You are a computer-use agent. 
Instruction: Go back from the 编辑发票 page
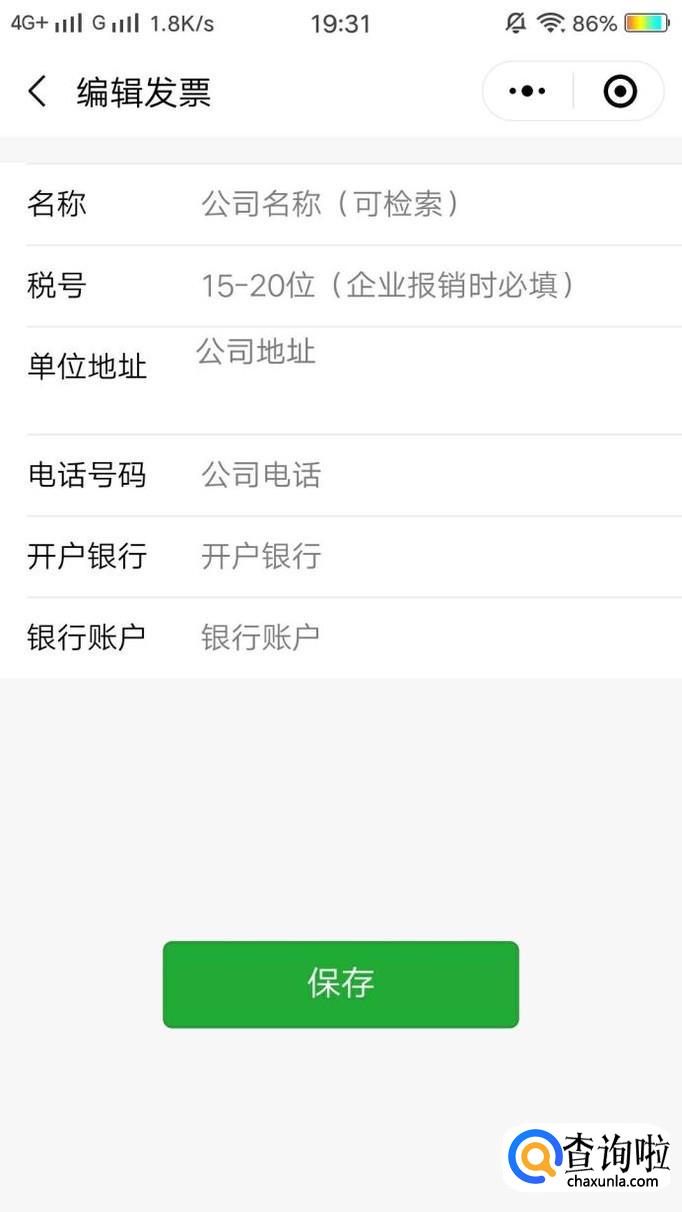[x=37, y=92]
